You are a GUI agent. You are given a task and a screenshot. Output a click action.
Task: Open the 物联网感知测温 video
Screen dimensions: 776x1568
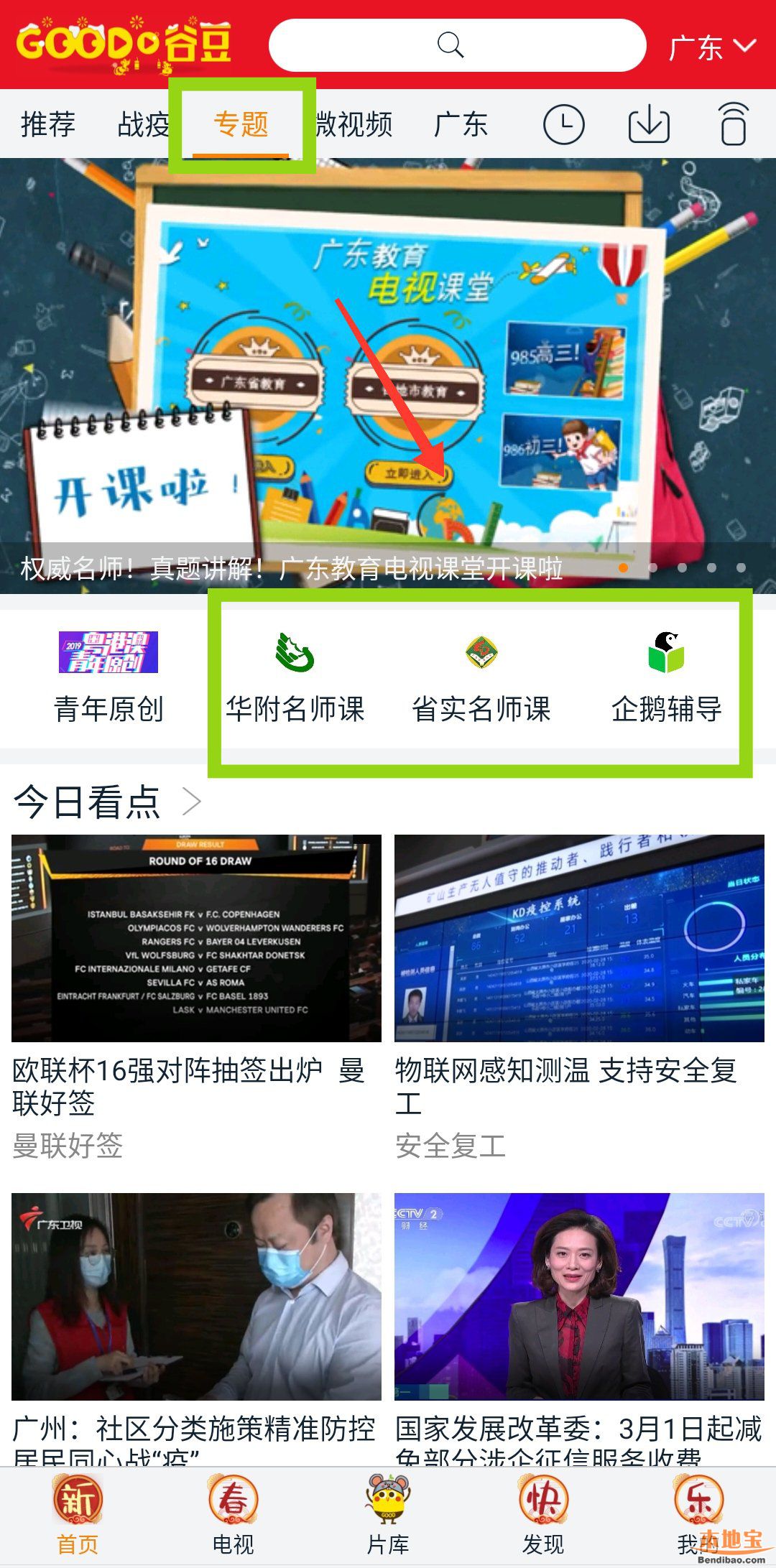pyautogui.click(x=579, y=938)
